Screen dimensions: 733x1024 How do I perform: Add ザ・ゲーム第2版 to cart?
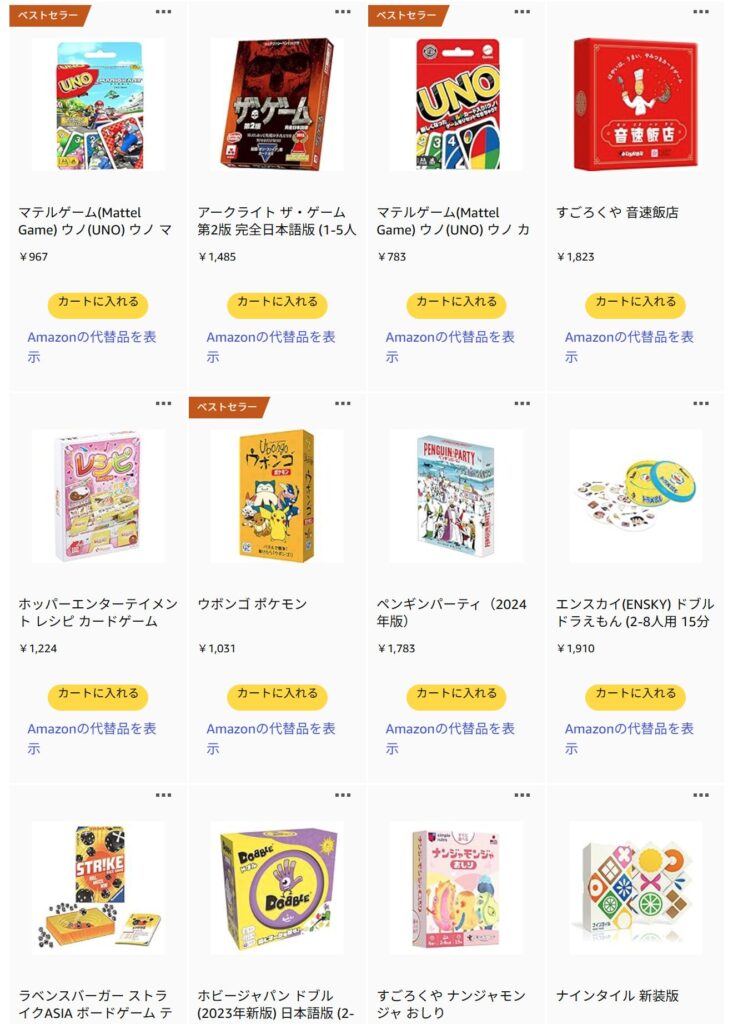(x=277, y=302)
